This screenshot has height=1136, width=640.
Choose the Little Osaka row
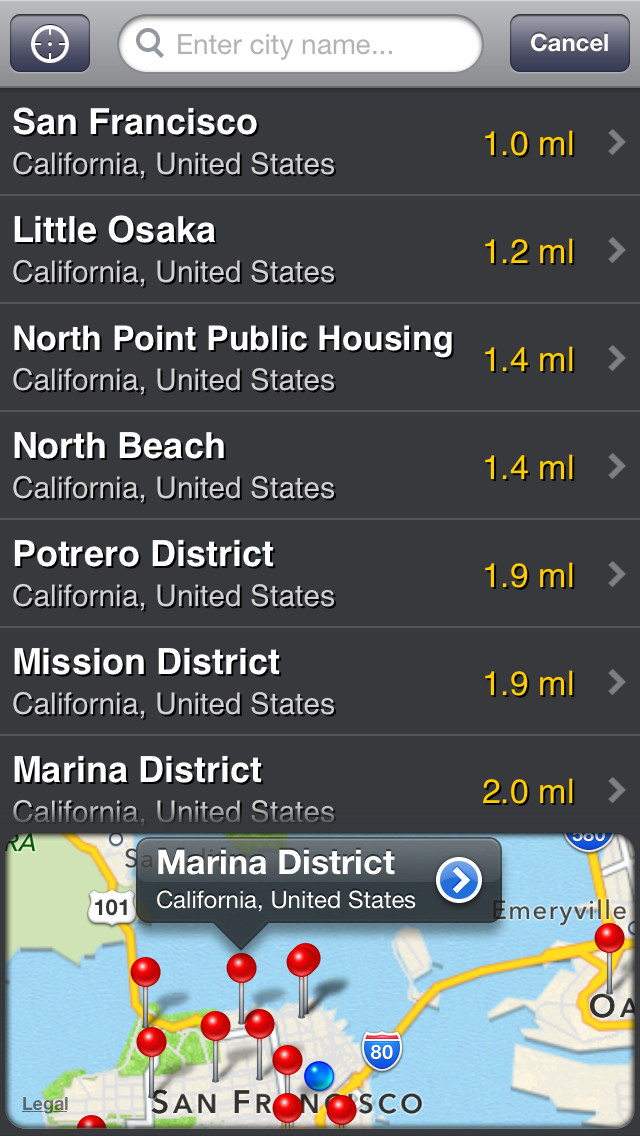(x=320, y=250)
